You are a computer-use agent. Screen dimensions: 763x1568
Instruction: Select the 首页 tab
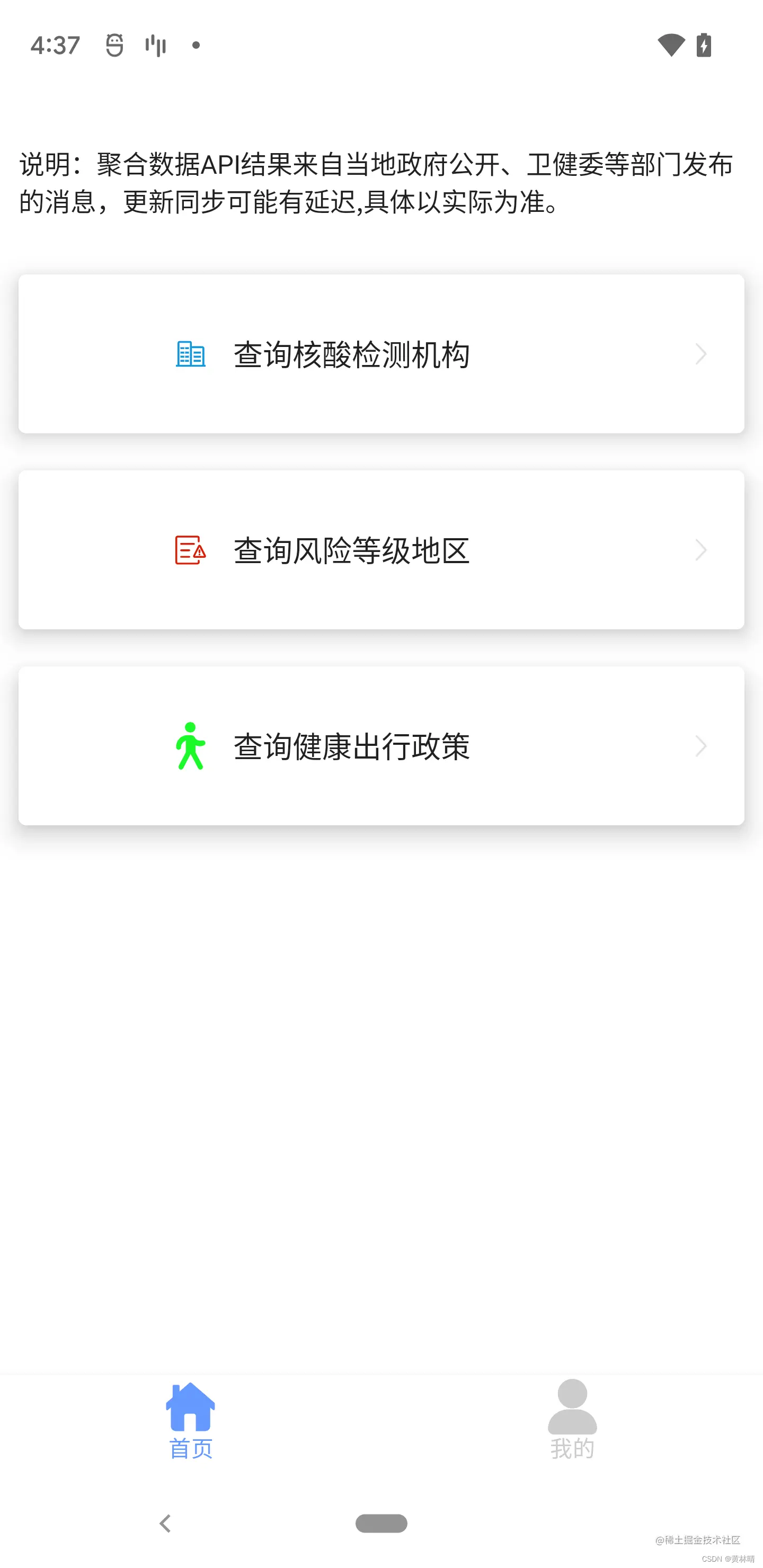[x=191, y=1420]
